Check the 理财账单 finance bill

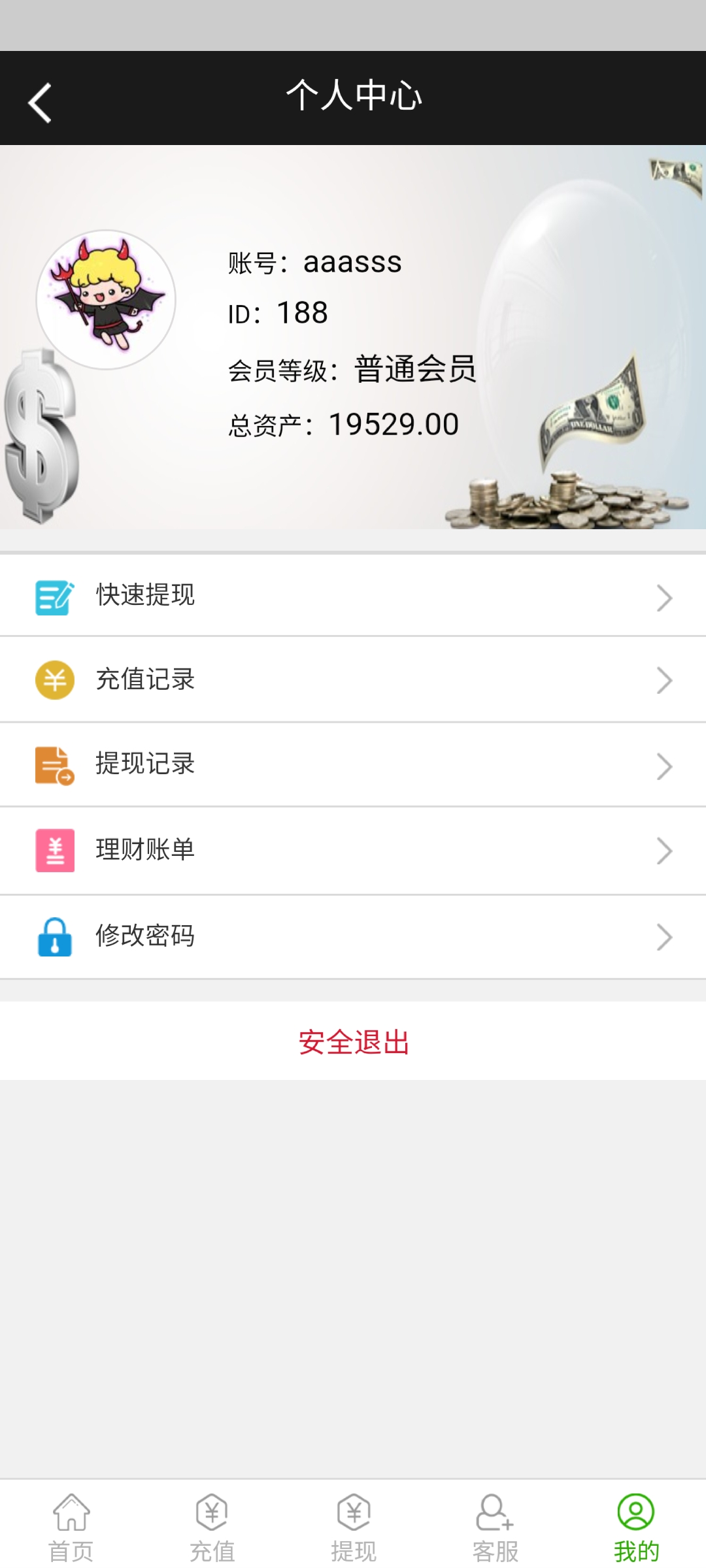coord(353,850)
